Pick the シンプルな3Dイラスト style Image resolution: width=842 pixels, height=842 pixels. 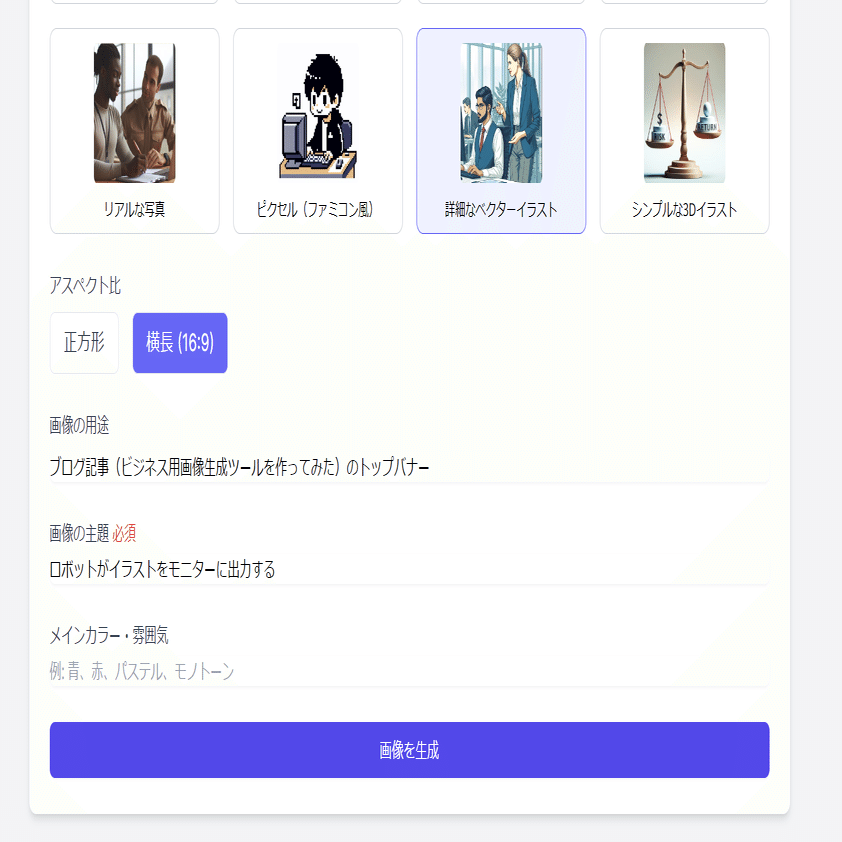point(684,131)
